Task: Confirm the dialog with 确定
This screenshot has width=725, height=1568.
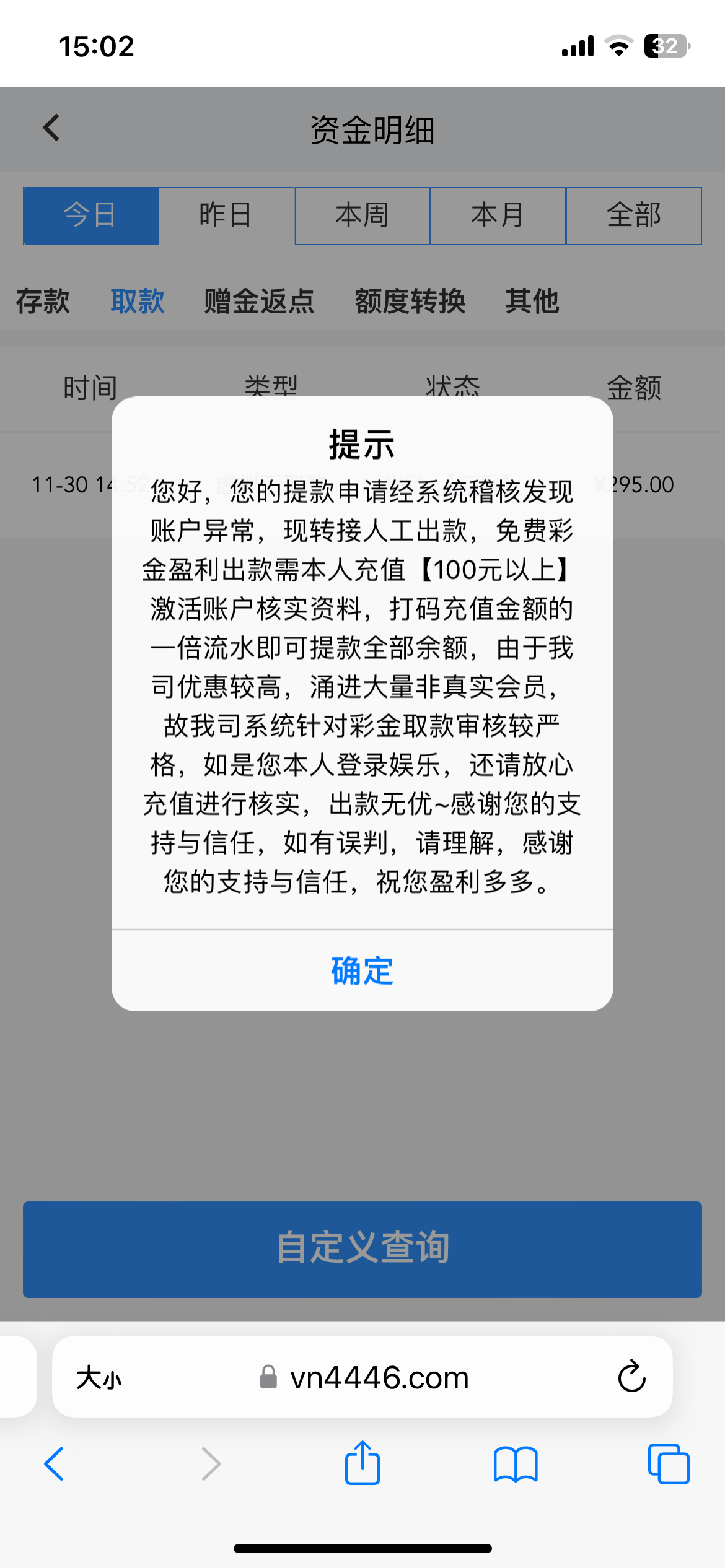Action: (362, 970)
